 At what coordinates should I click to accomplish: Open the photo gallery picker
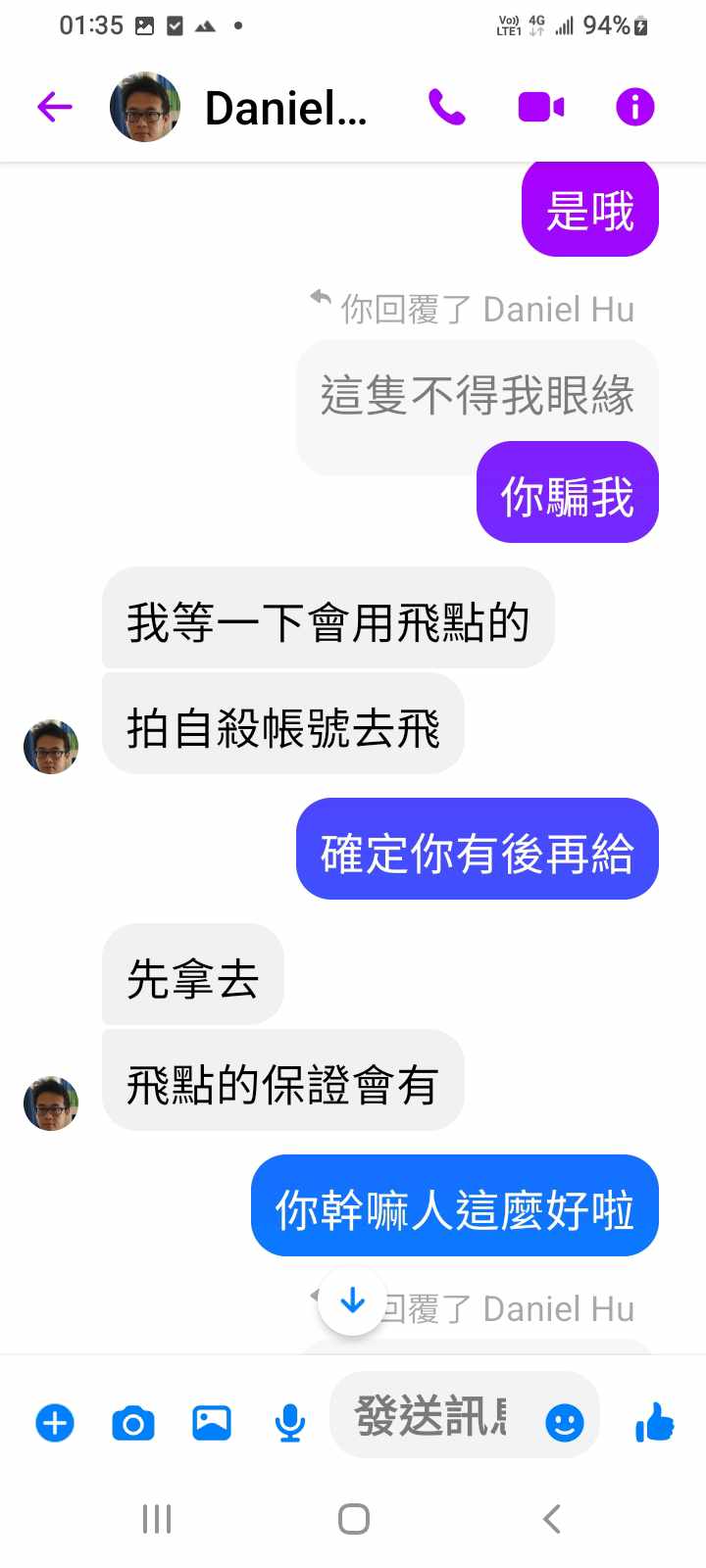coord(212,1422)
